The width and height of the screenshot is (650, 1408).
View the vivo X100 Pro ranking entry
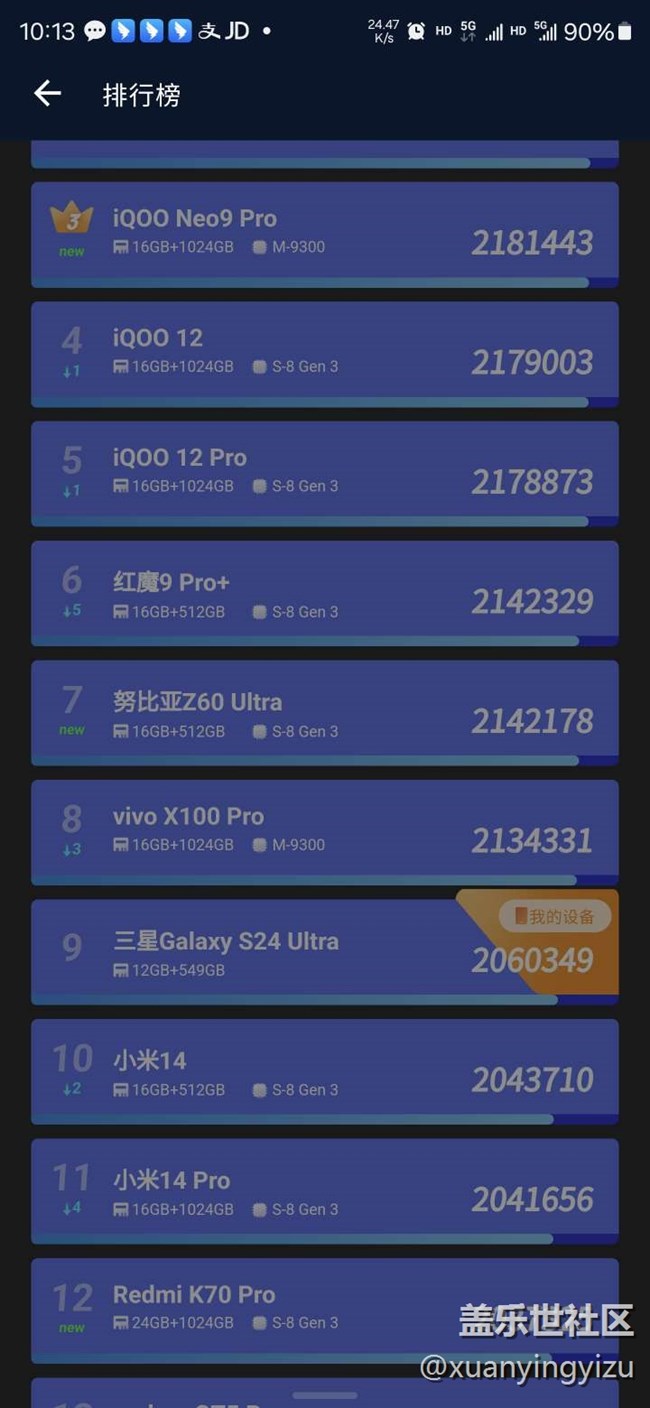[x=325, y=833]
